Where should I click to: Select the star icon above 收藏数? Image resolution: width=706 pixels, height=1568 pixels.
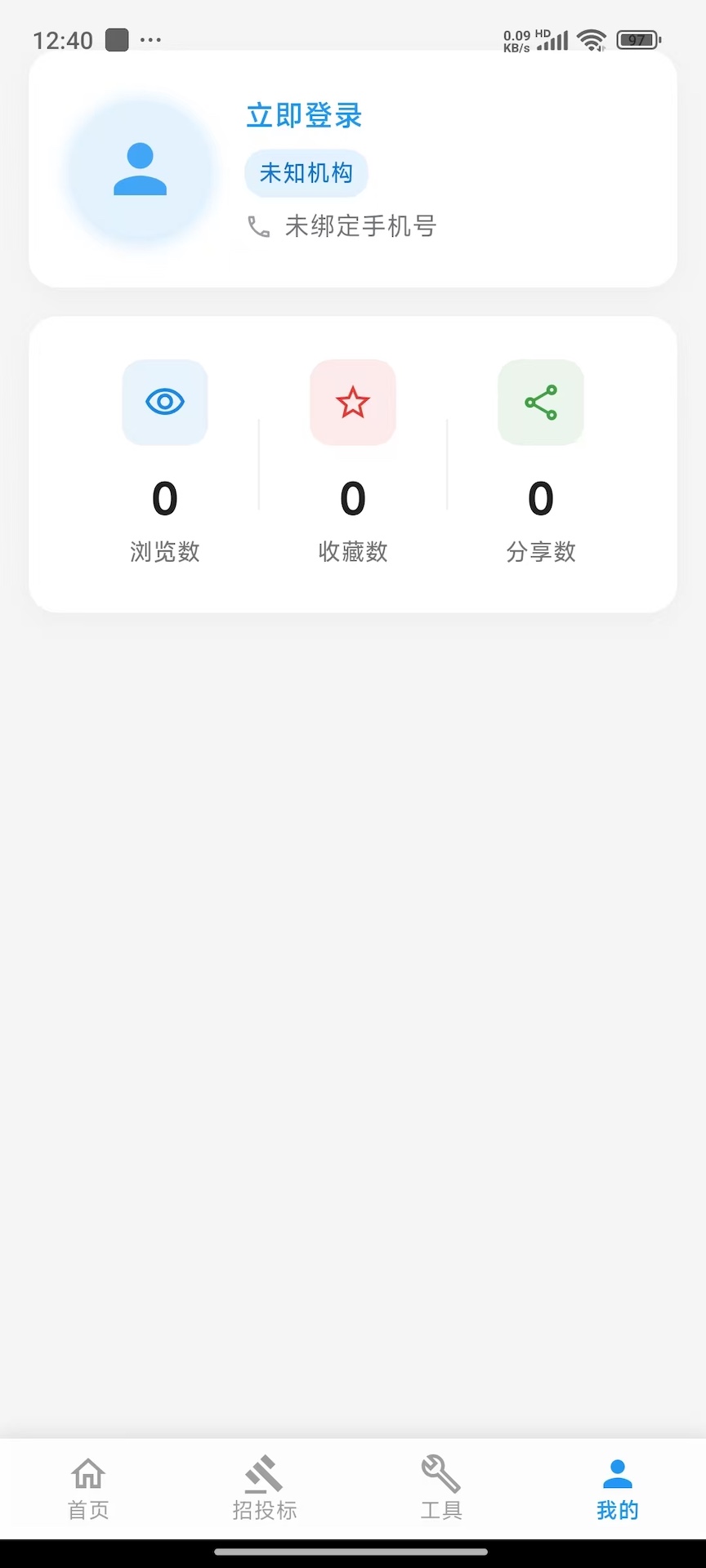[352, 402]
